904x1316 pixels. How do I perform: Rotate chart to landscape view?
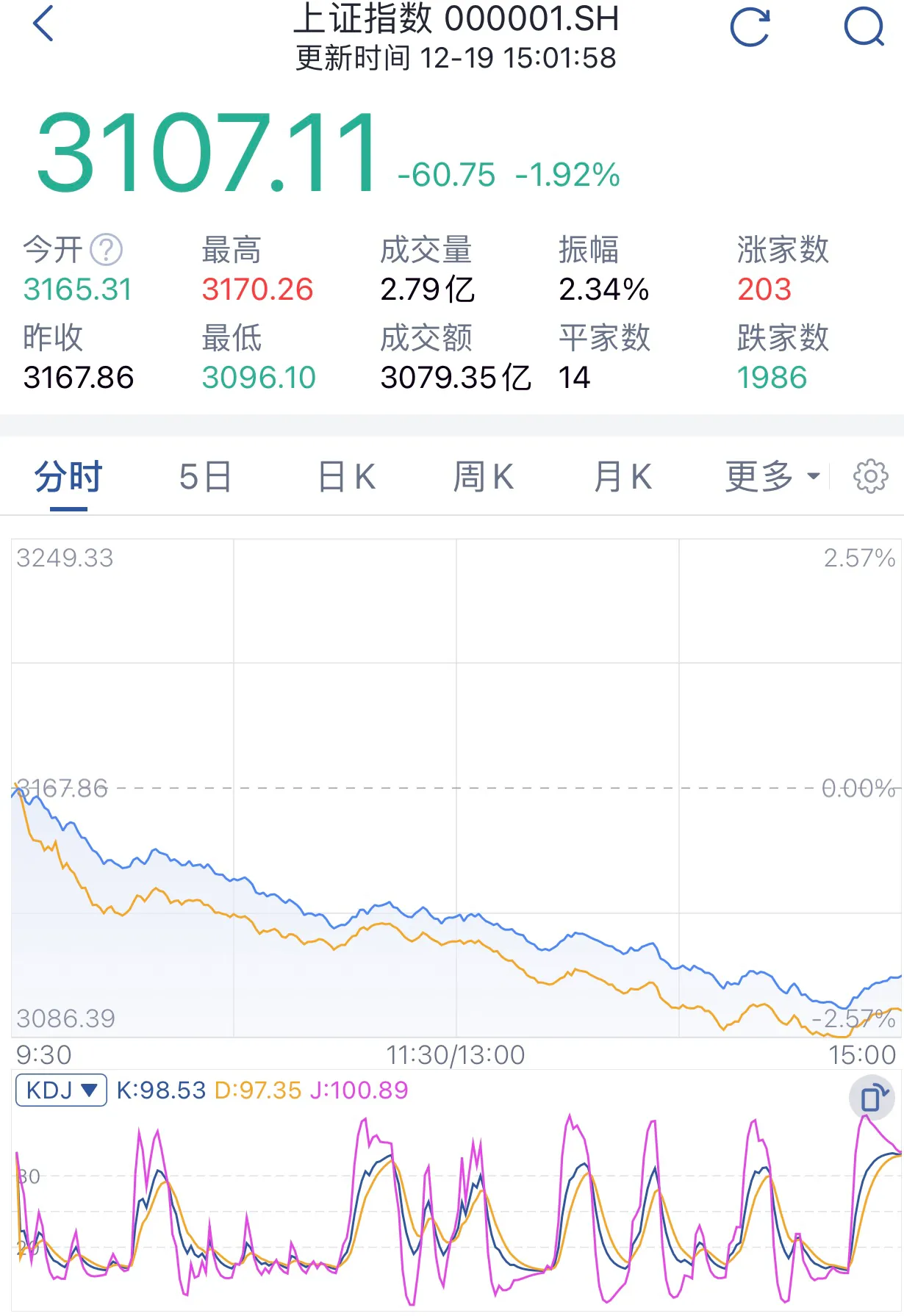point(872,1097)
